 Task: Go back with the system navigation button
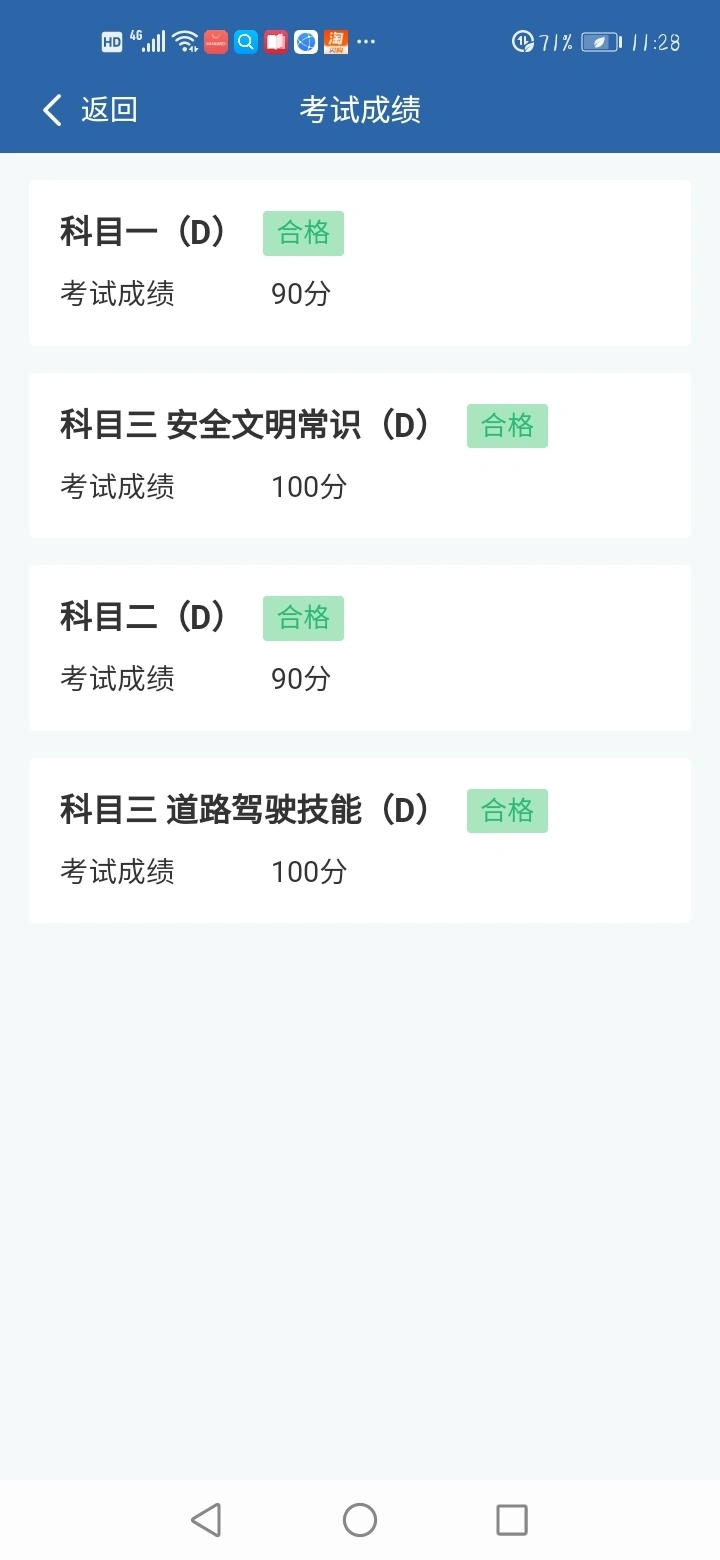(206, 1520)
